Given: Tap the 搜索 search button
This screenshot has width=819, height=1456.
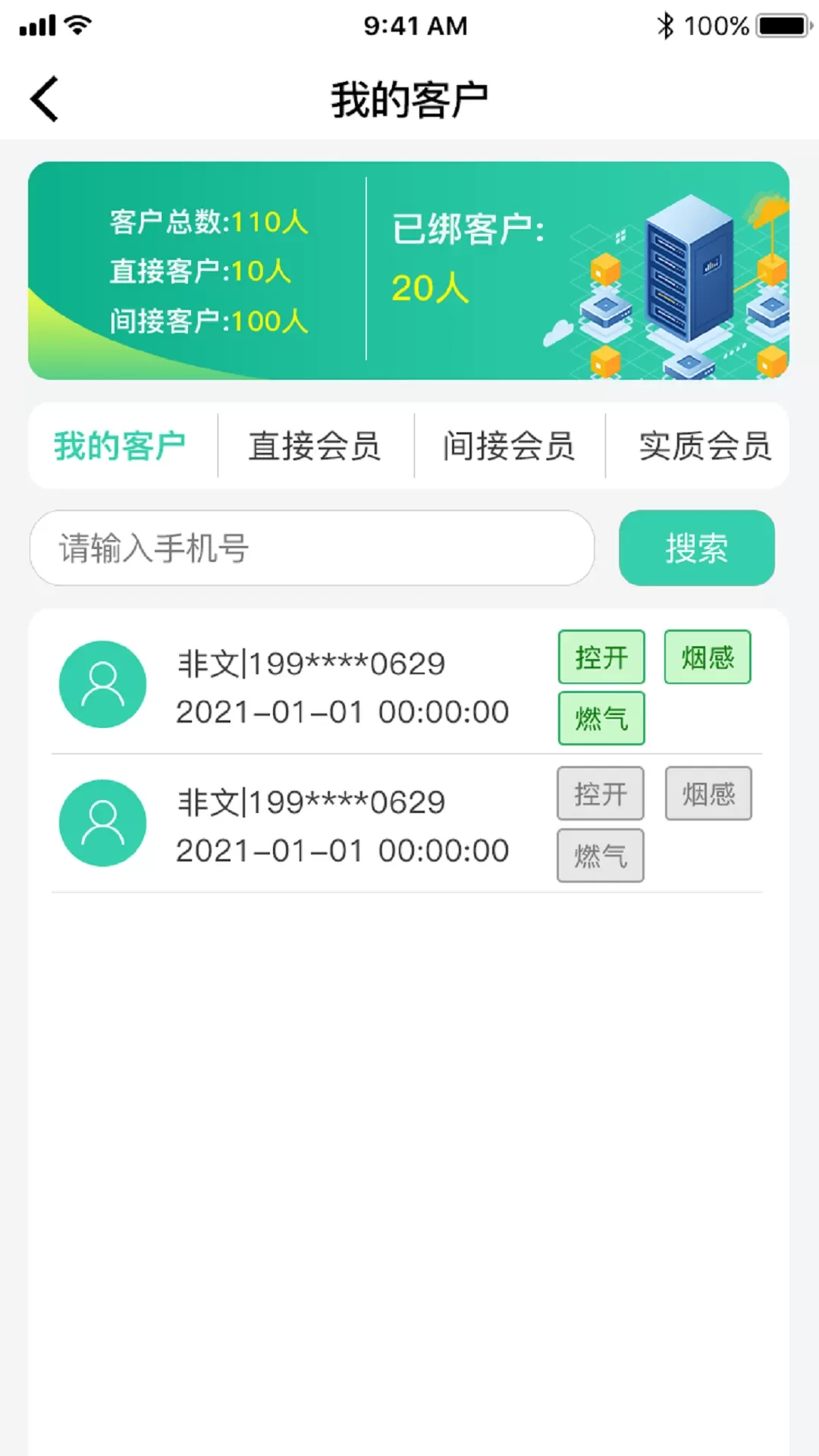Looking at the screenshot, I should pos(697,548).
